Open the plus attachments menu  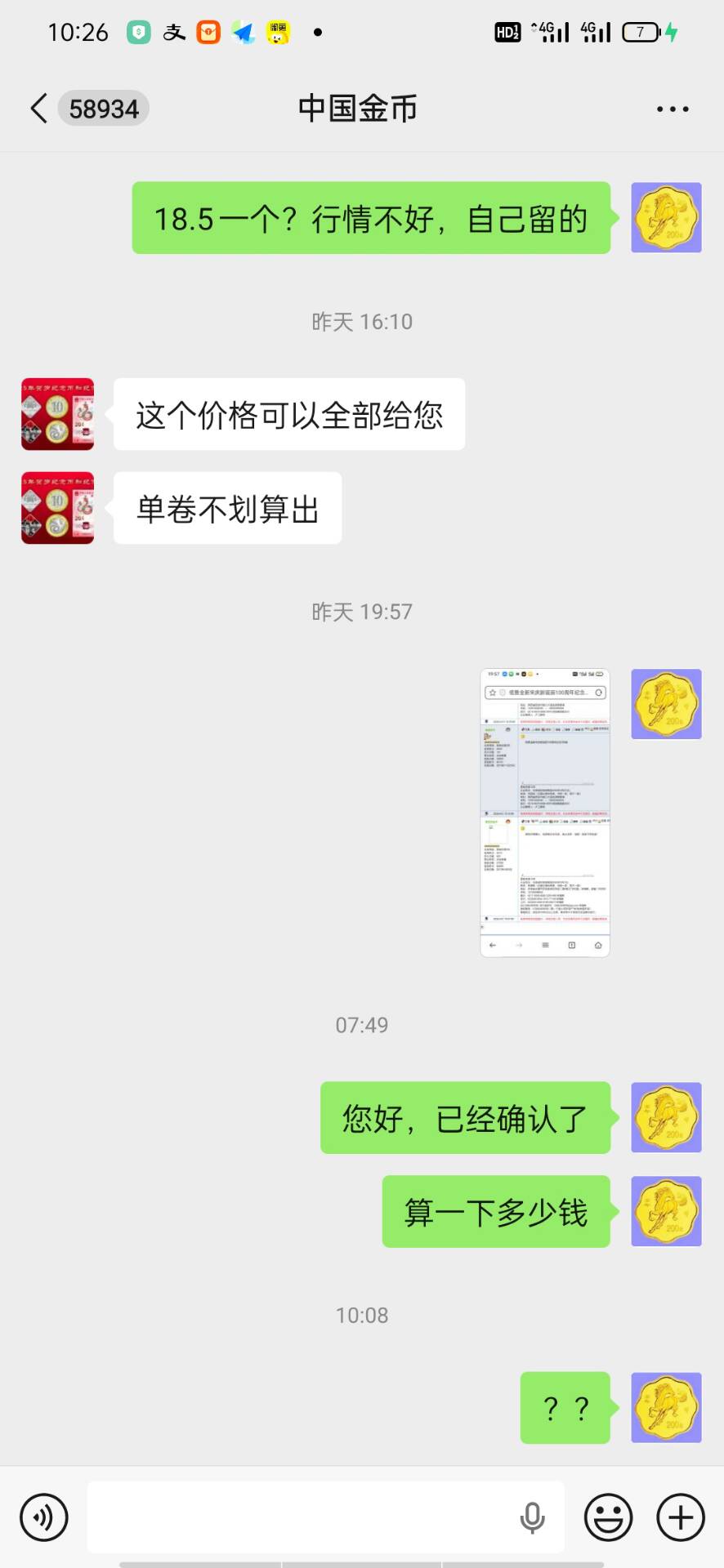681,1517
